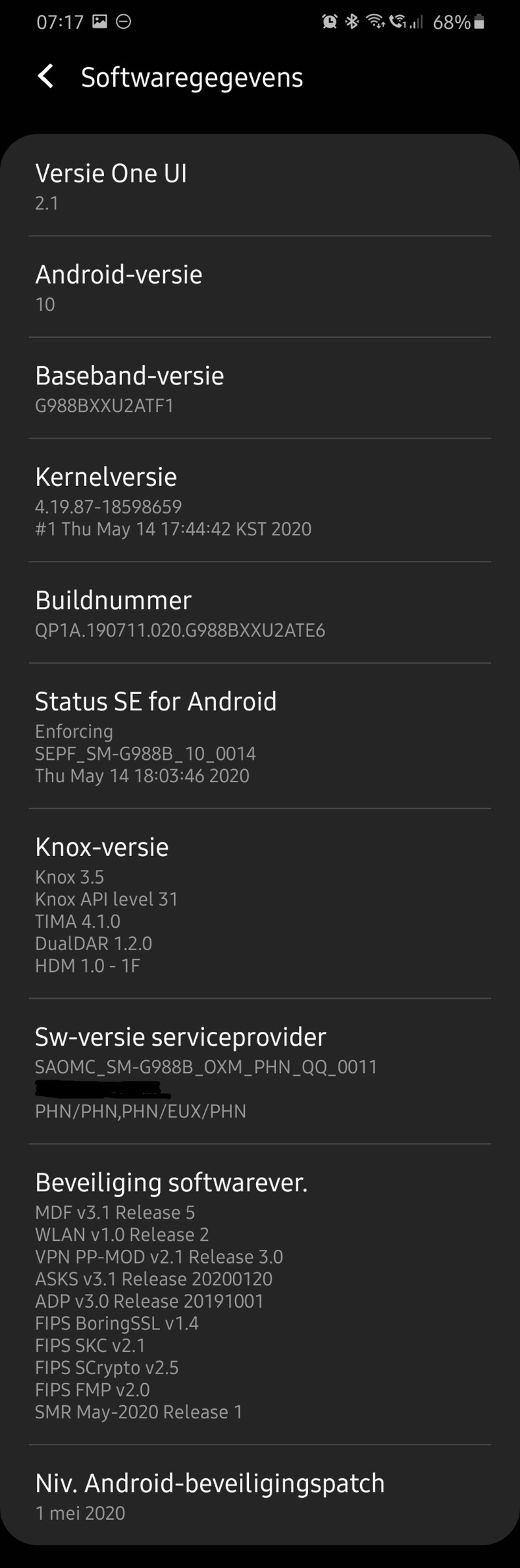Tap the Versie One UI row
520x1568 pixels.
pos(260,186)
